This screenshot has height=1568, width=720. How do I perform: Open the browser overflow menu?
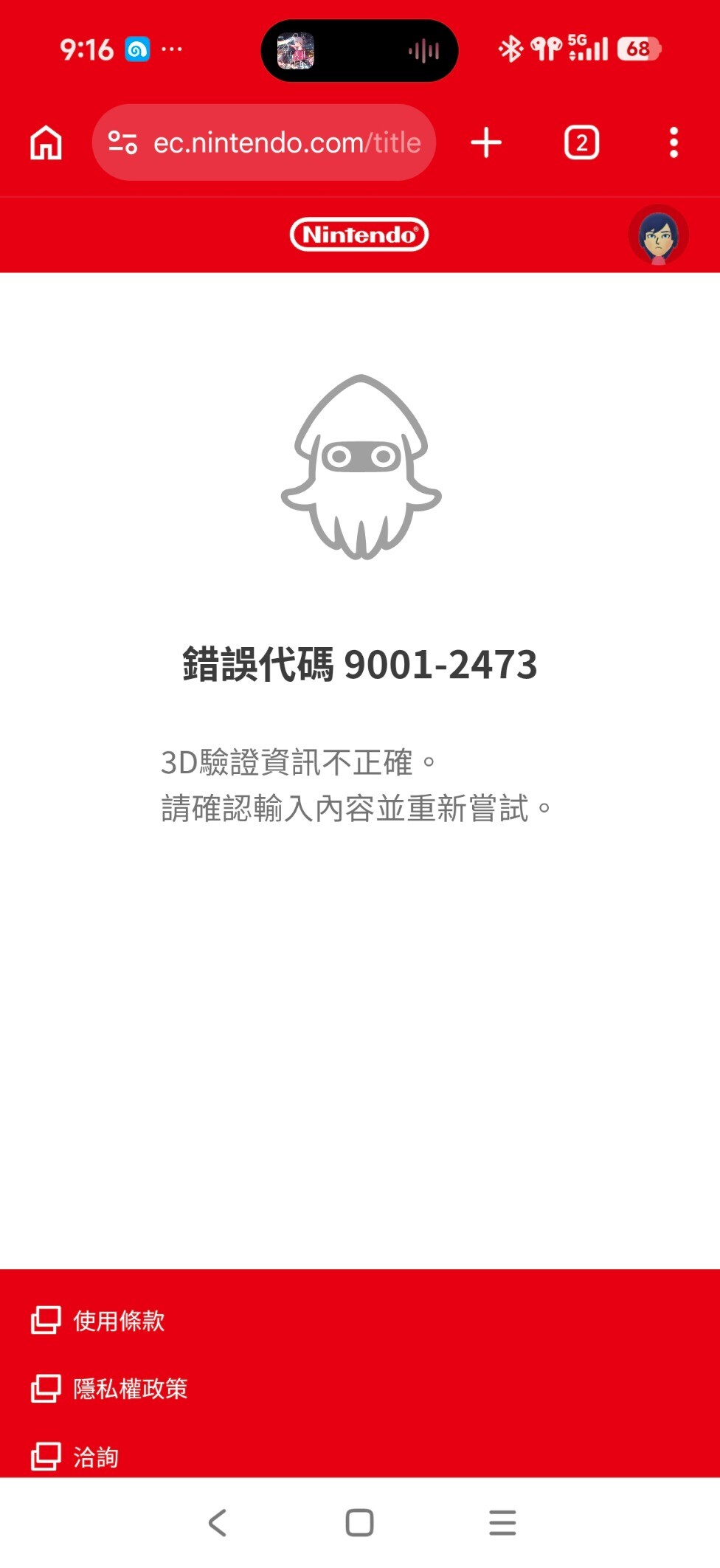click(x=673, y=142)
